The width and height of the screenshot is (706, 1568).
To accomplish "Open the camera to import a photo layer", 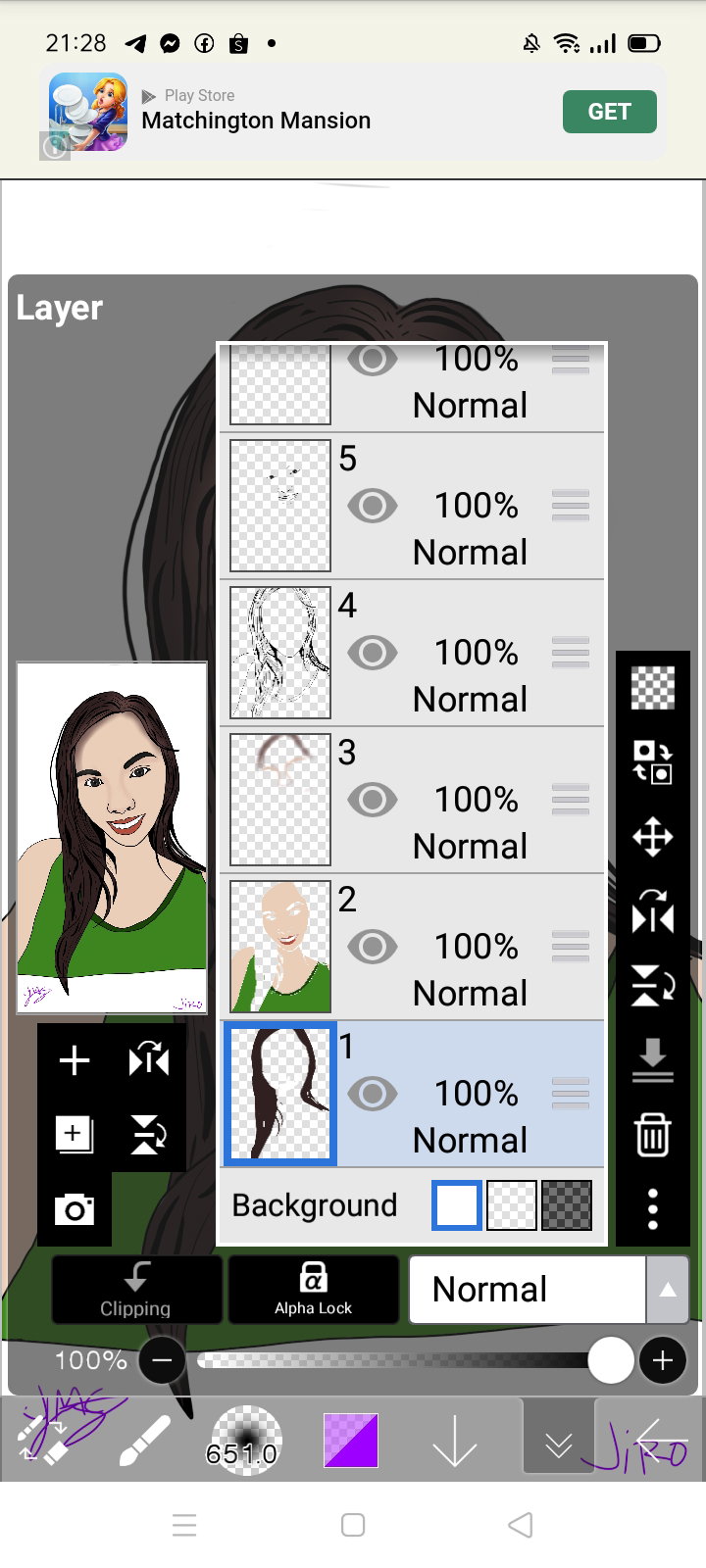I will [x=75, y=1209].
